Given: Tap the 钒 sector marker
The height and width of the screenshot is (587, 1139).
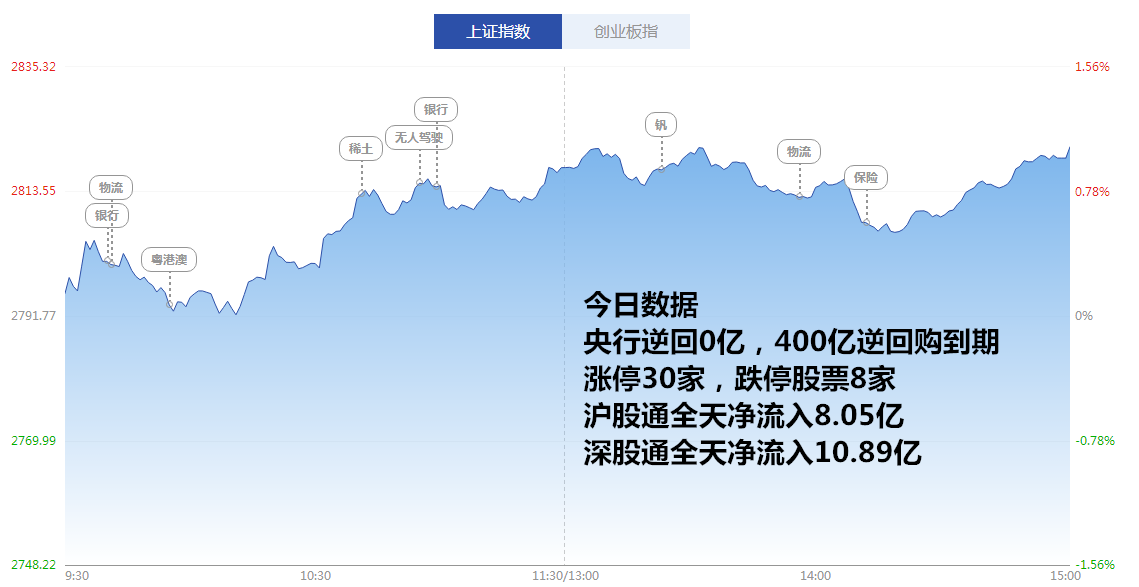Looking at the screenshot, I should pyautogui.click(x=660, y=125).
